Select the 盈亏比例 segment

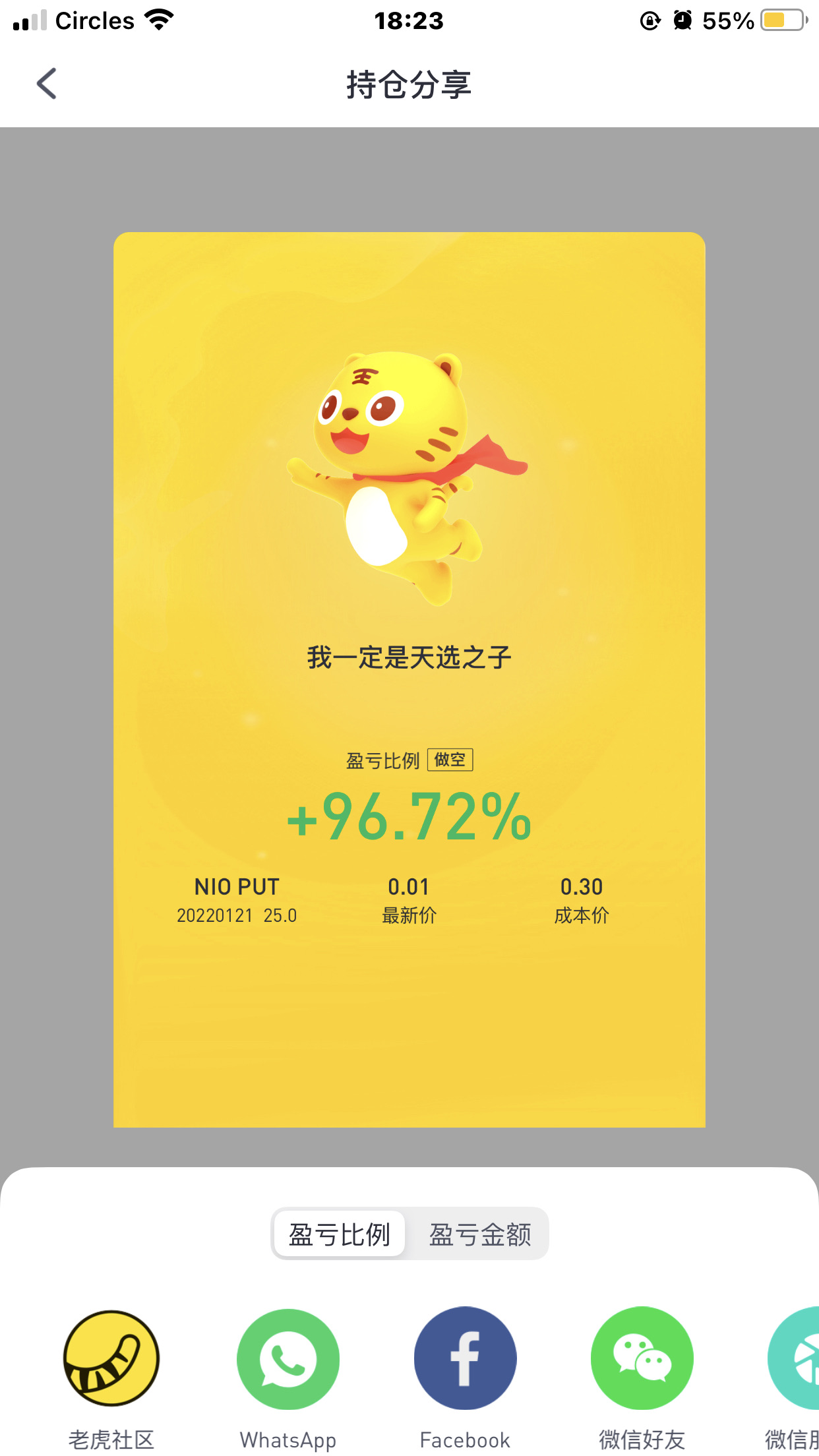pyautogui.click(x=340, y=1234)
